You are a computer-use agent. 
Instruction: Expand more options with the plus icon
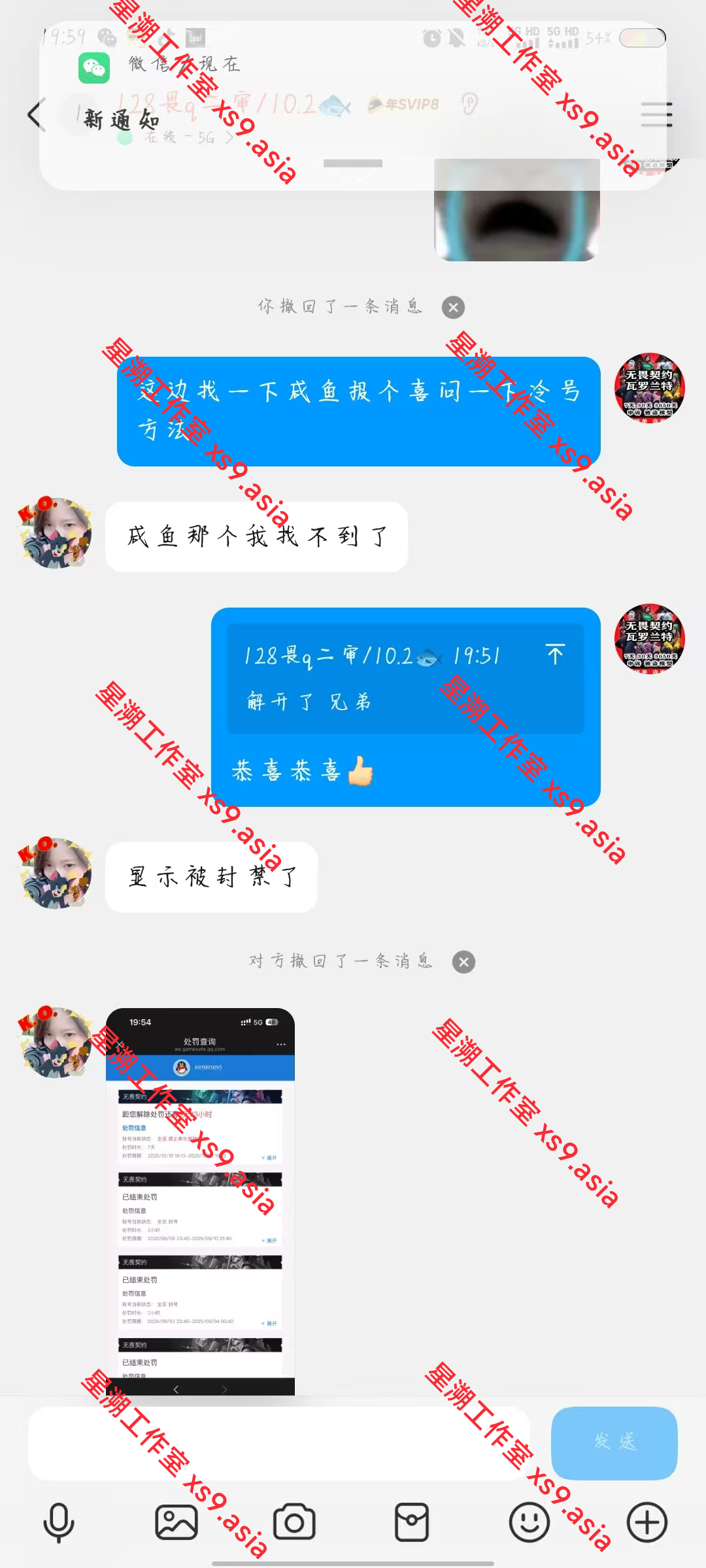click(x=647, y=1522)
